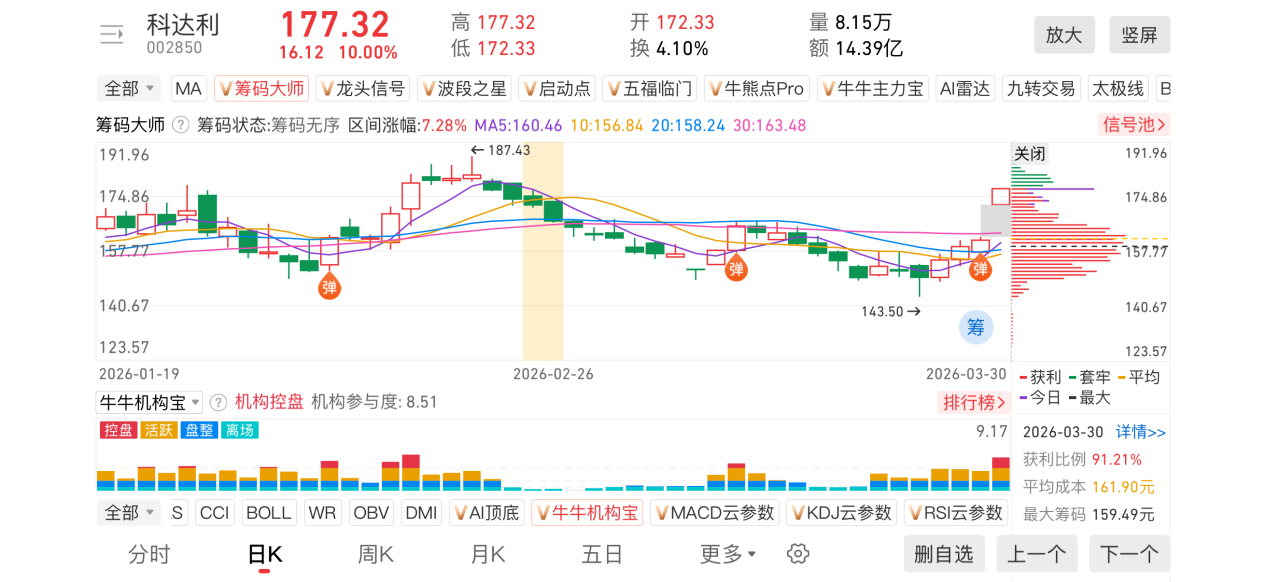Open the 排行榜 ranking link
This screenshot has height=582, width=1266.
pyautogui.click(x=975, y=402)
